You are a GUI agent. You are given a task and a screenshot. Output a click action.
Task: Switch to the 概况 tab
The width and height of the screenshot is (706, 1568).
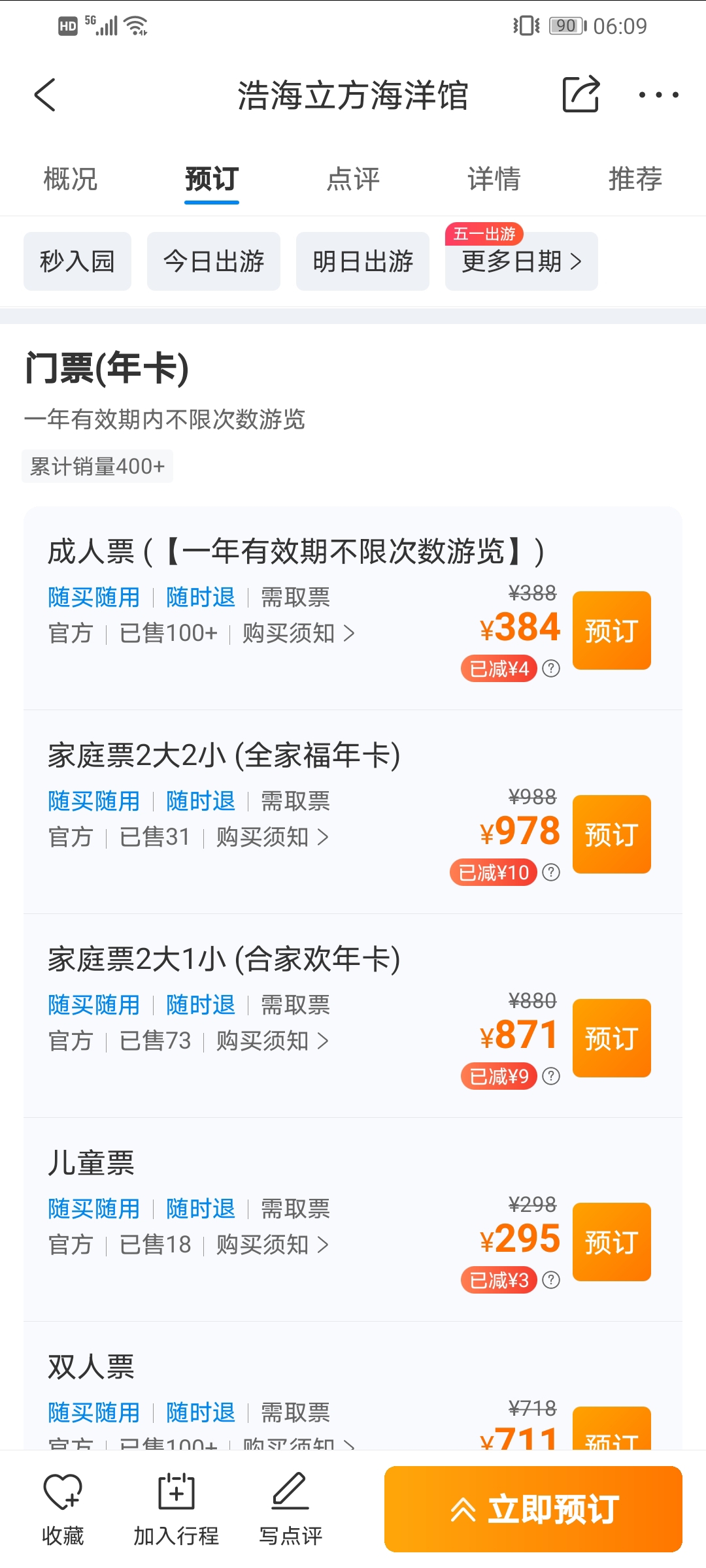71,179
